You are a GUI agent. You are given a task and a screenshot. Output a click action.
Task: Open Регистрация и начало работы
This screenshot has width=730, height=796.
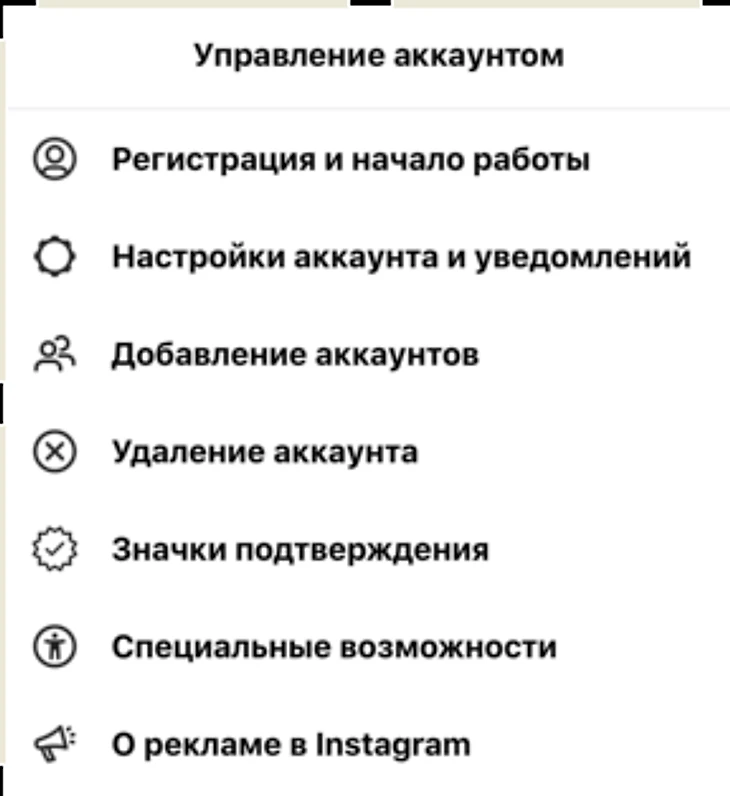349,160
